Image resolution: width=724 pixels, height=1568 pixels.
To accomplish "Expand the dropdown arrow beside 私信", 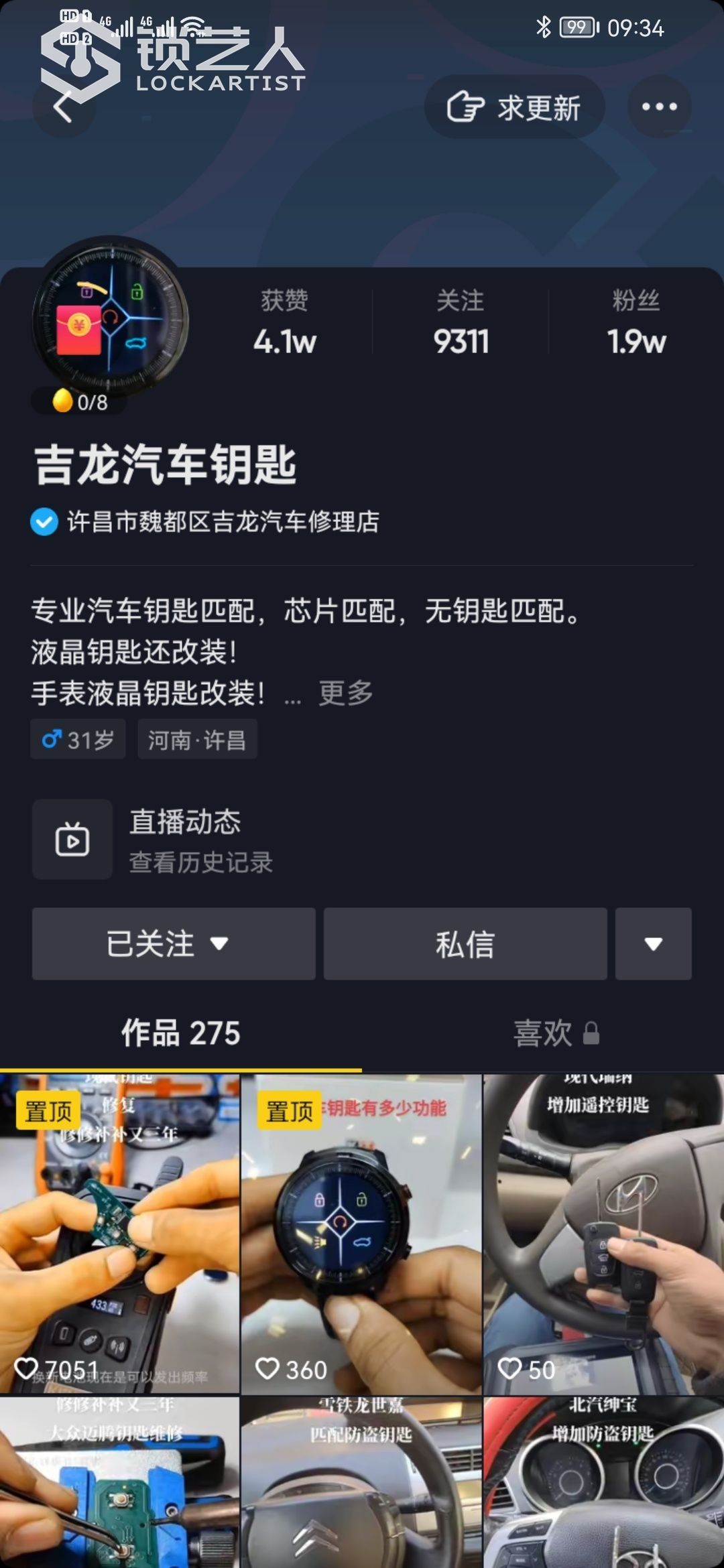I will [653, 944].
